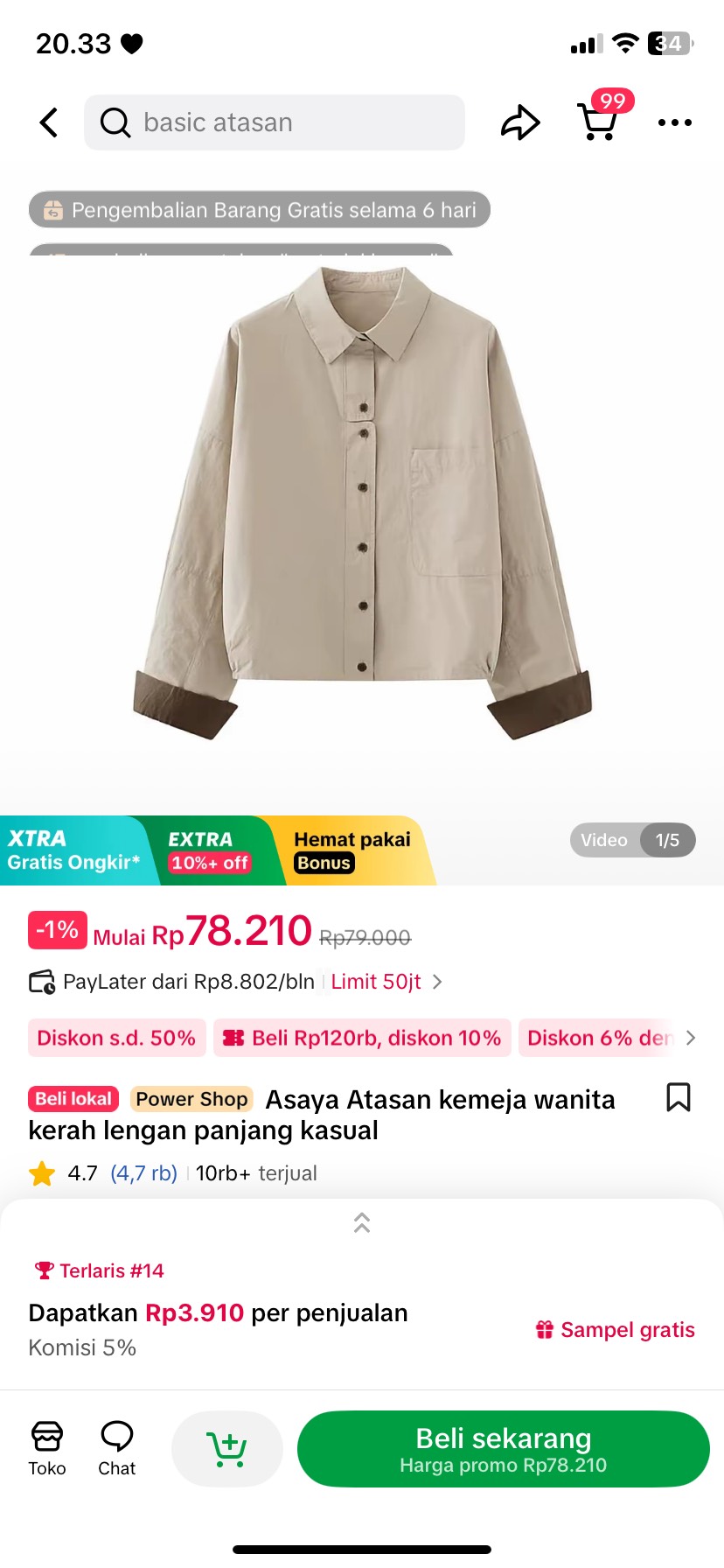Open the shopping cart
Screen dimensions: 724x1568
pos(599,121)
